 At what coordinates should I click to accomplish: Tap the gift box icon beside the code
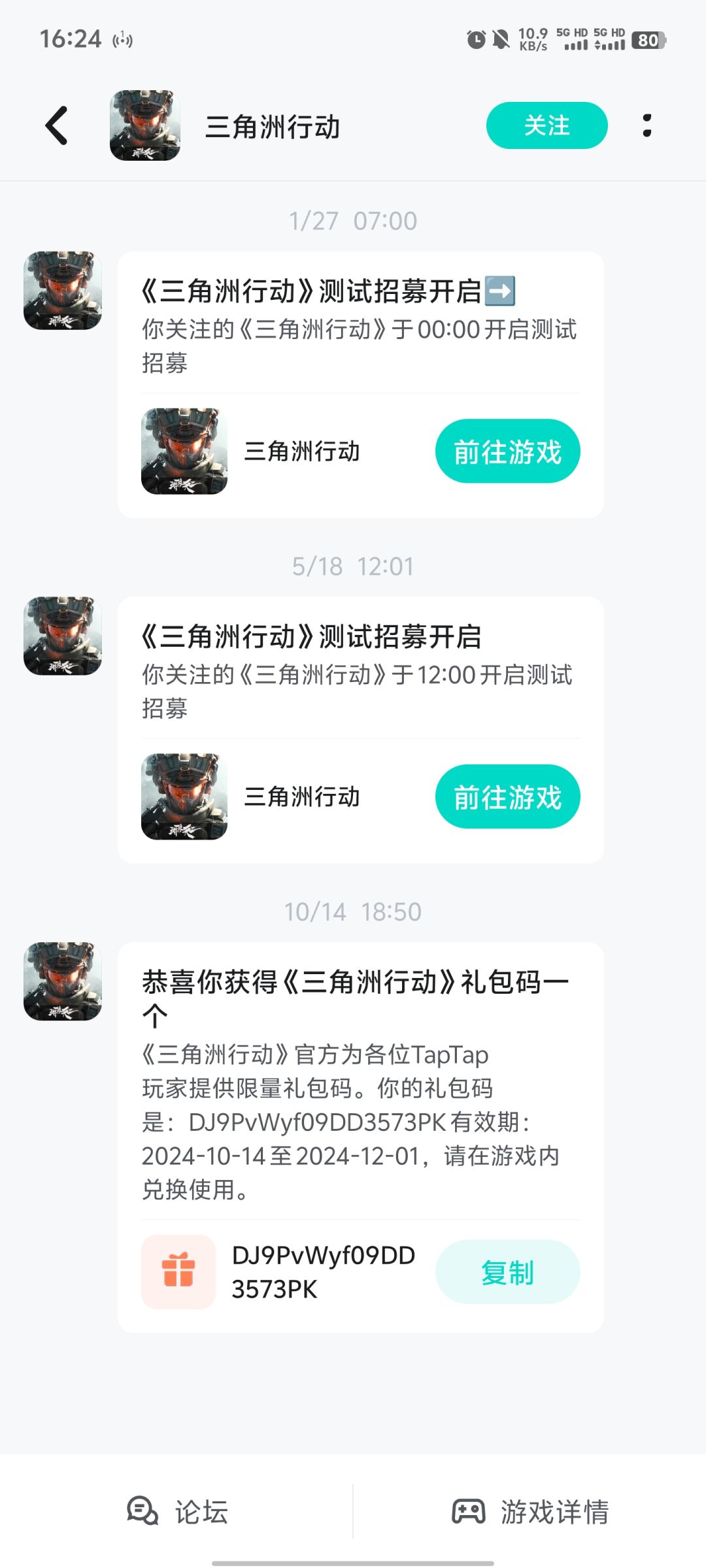[178, 1272]
